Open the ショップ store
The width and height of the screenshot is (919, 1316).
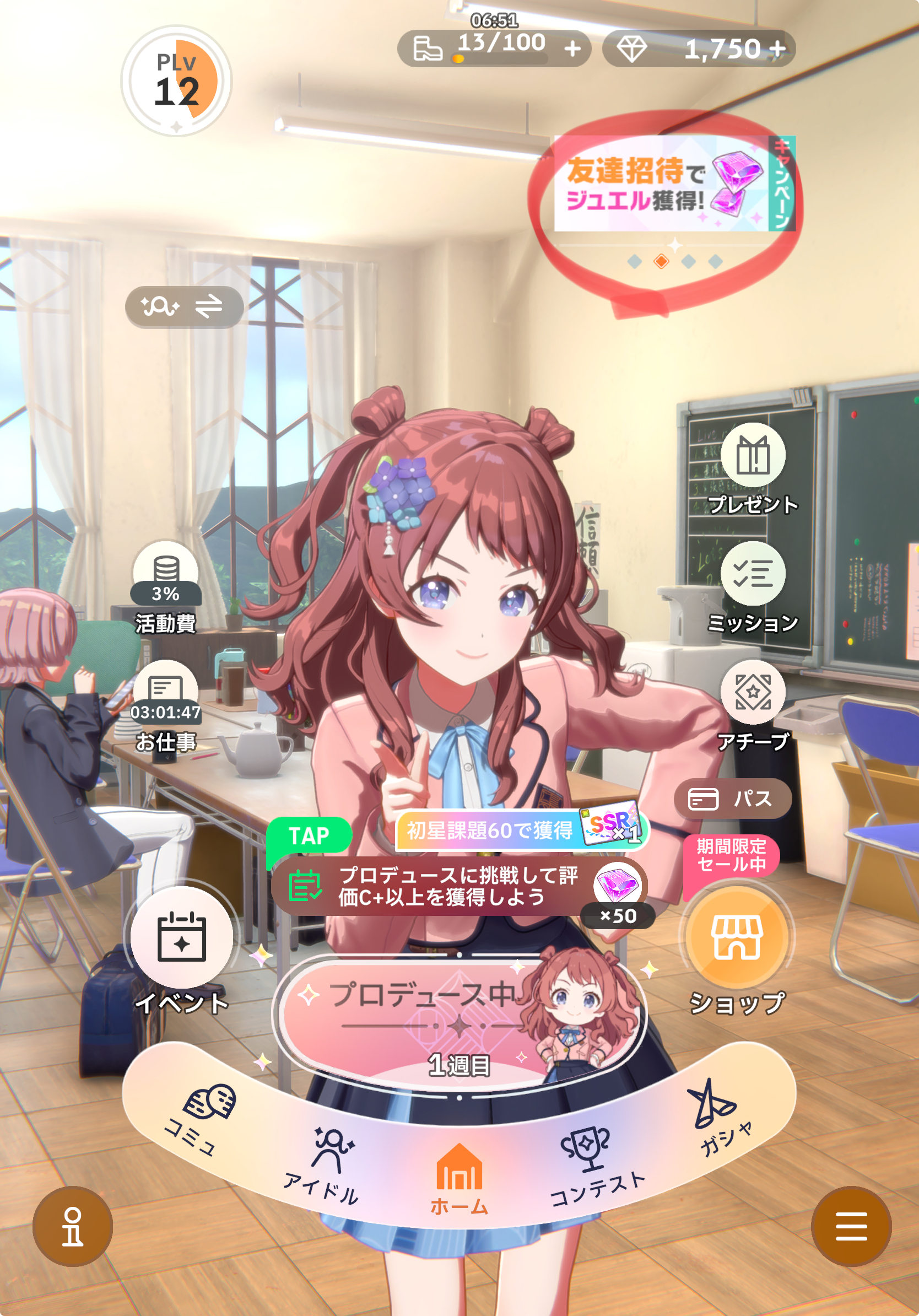(737, 939)
